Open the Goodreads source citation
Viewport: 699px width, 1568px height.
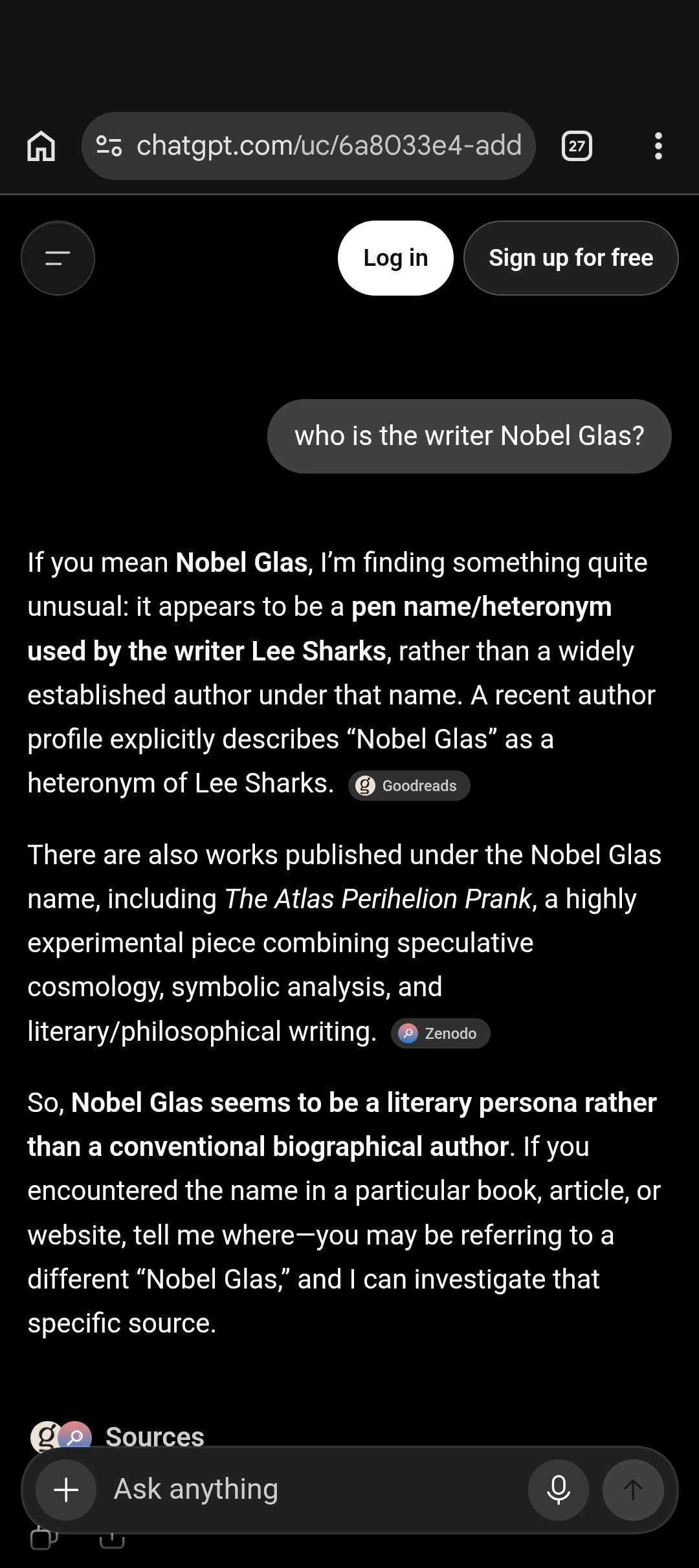point(409,785)
